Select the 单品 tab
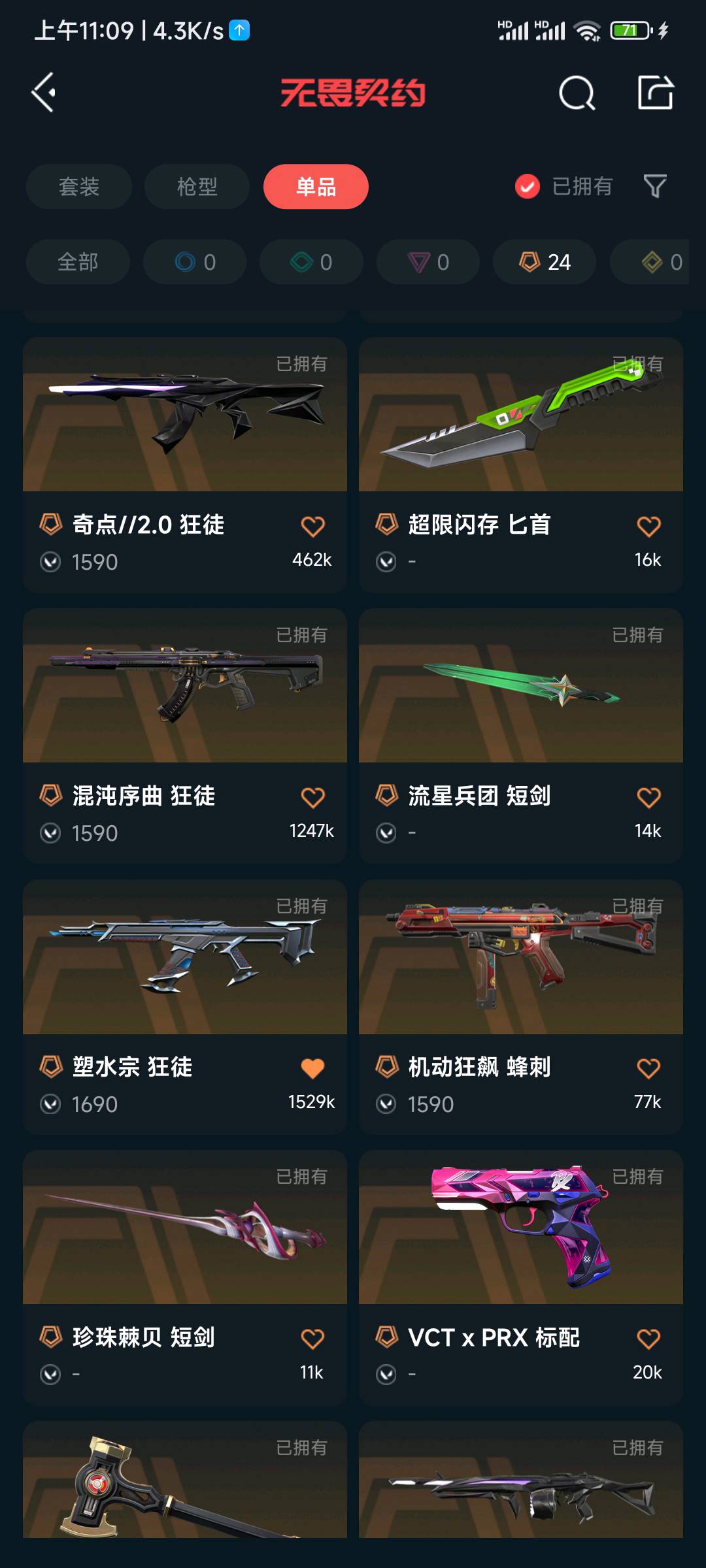 316,187
